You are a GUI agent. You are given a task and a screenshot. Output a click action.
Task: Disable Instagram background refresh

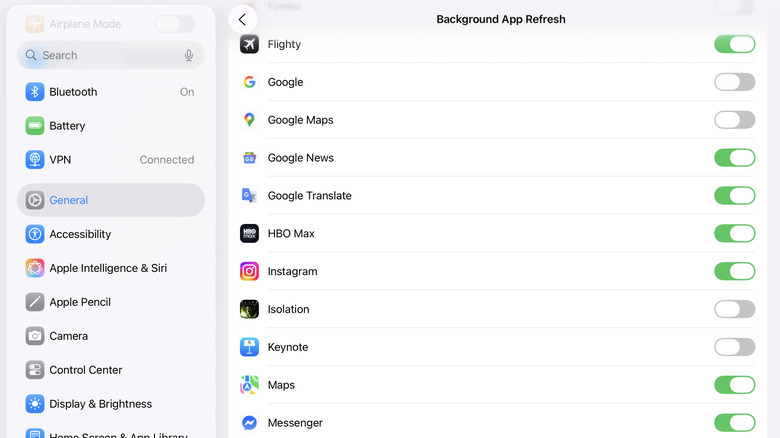click(734, 271)
